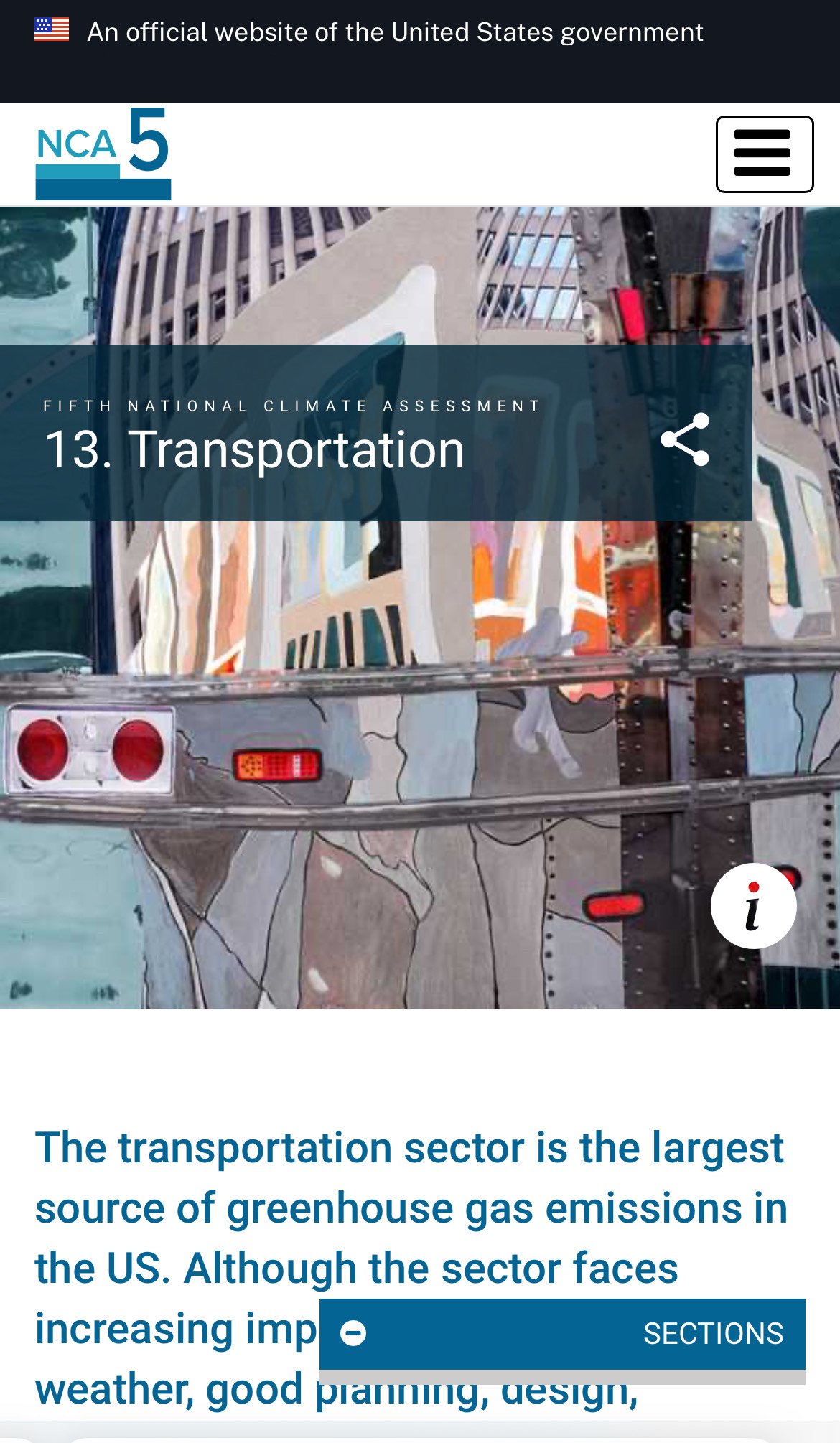Open the image info button
This screenshot has height=1443, width=840.
point(753,906)
